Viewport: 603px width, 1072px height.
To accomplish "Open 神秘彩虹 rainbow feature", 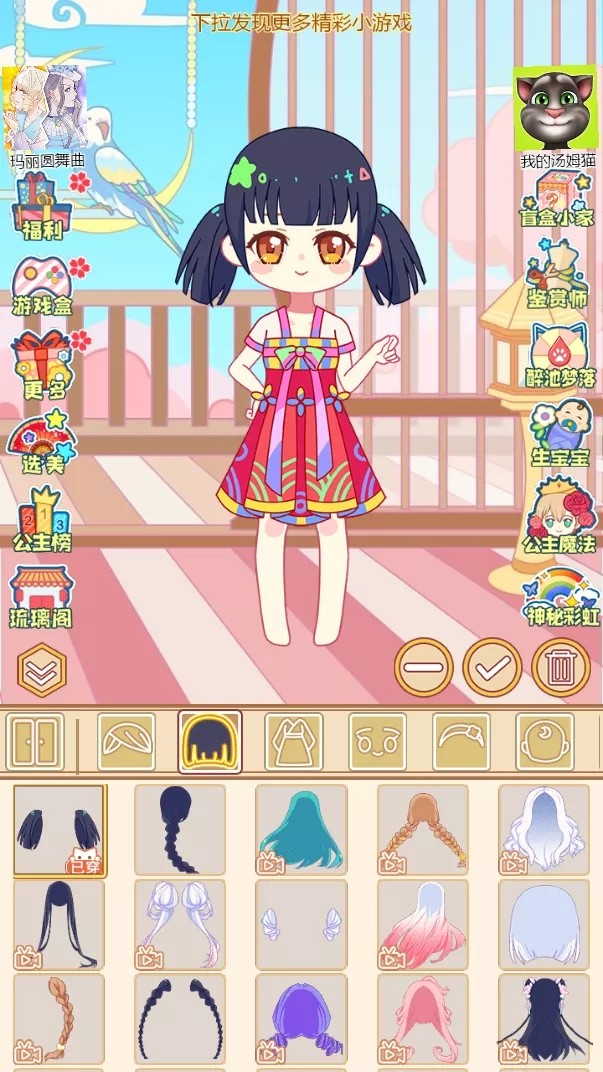I will pyautogui.click(x=561, y=597).
